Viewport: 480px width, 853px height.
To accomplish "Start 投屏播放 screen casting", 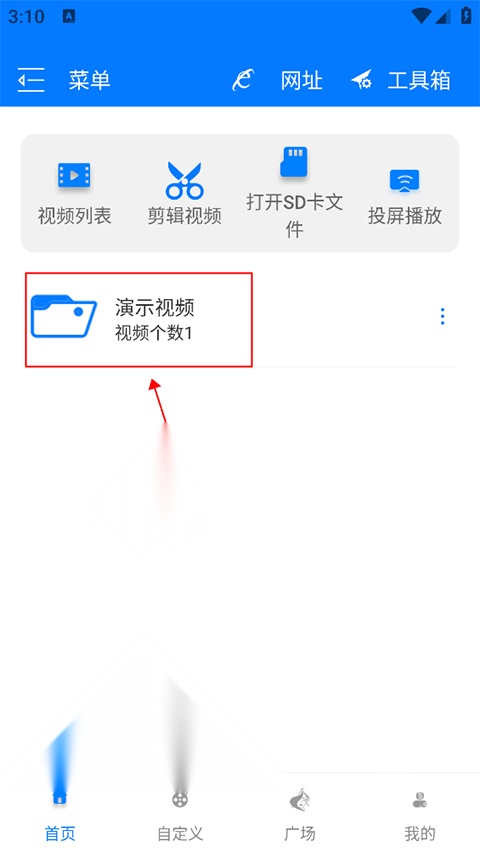I will 404,196.
